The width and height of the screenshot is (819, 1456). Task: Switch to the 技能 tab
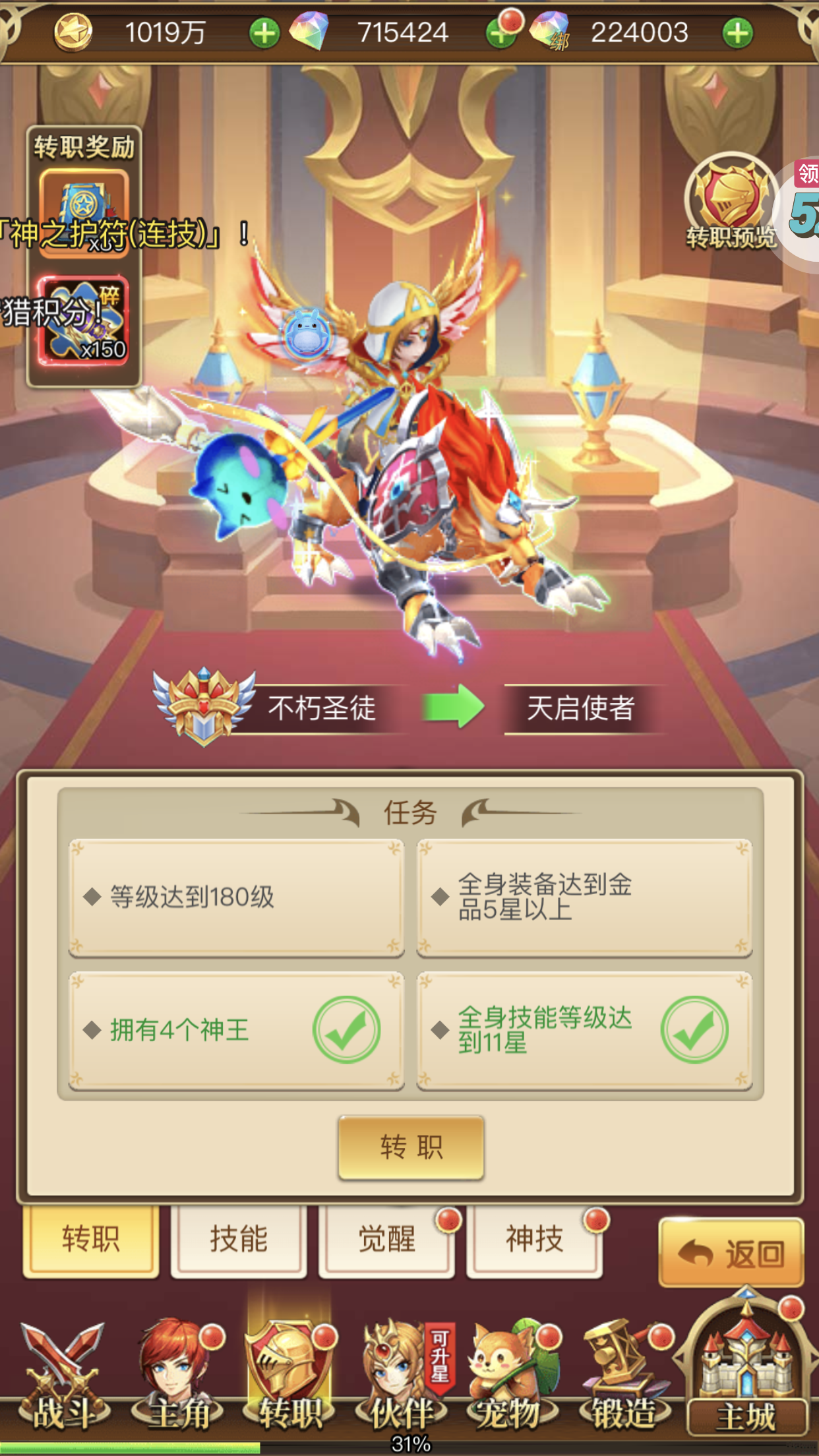pyautogui.click(x=239, y=1239)
